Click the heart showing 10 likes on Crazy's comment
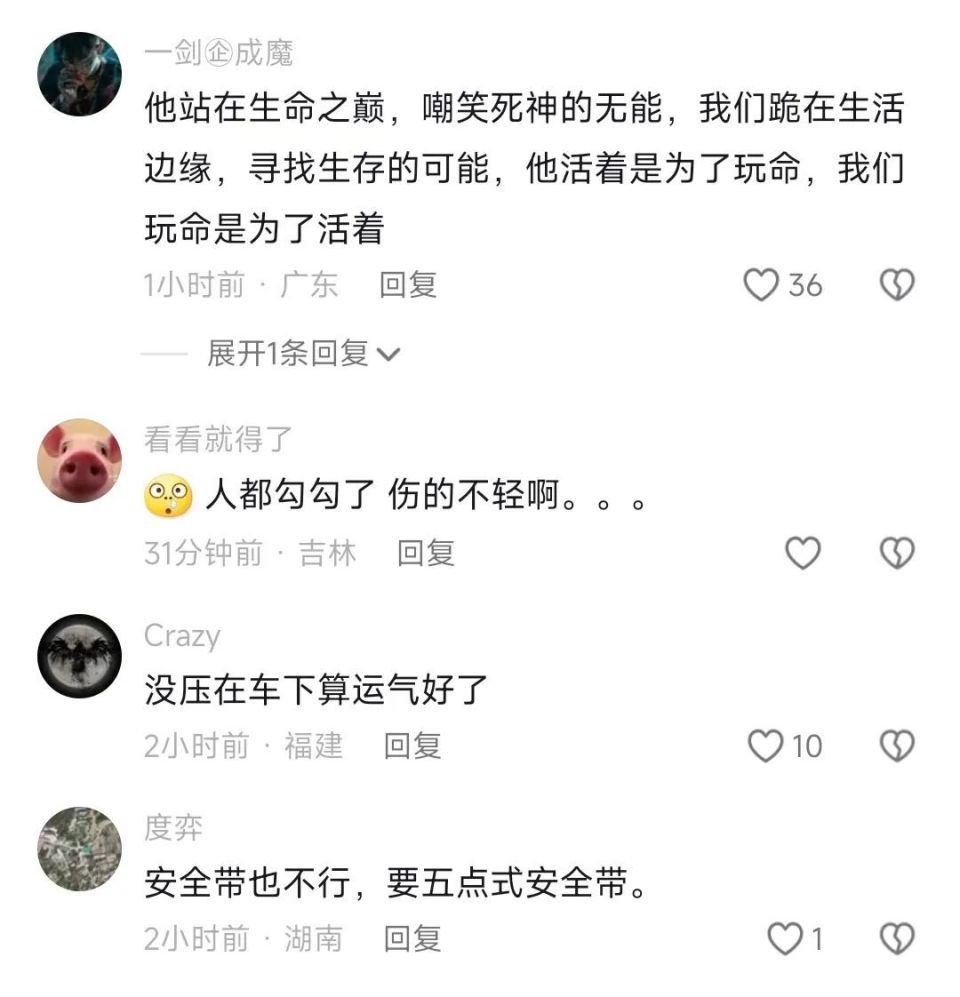This screenshot has height=997, width=960. 765,746
